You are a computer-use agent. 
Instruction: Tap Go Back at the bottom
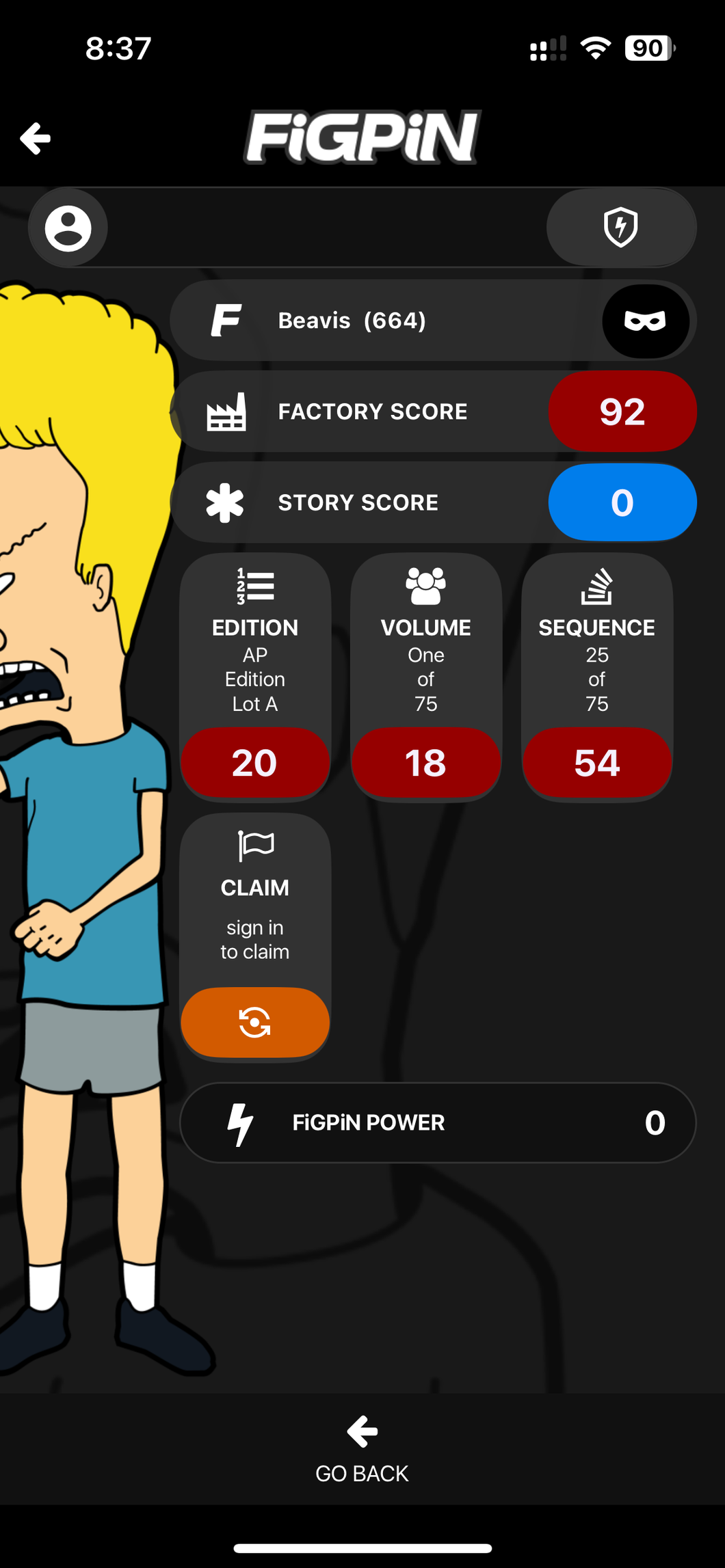pyautogui.click(x=362, y=1449)
